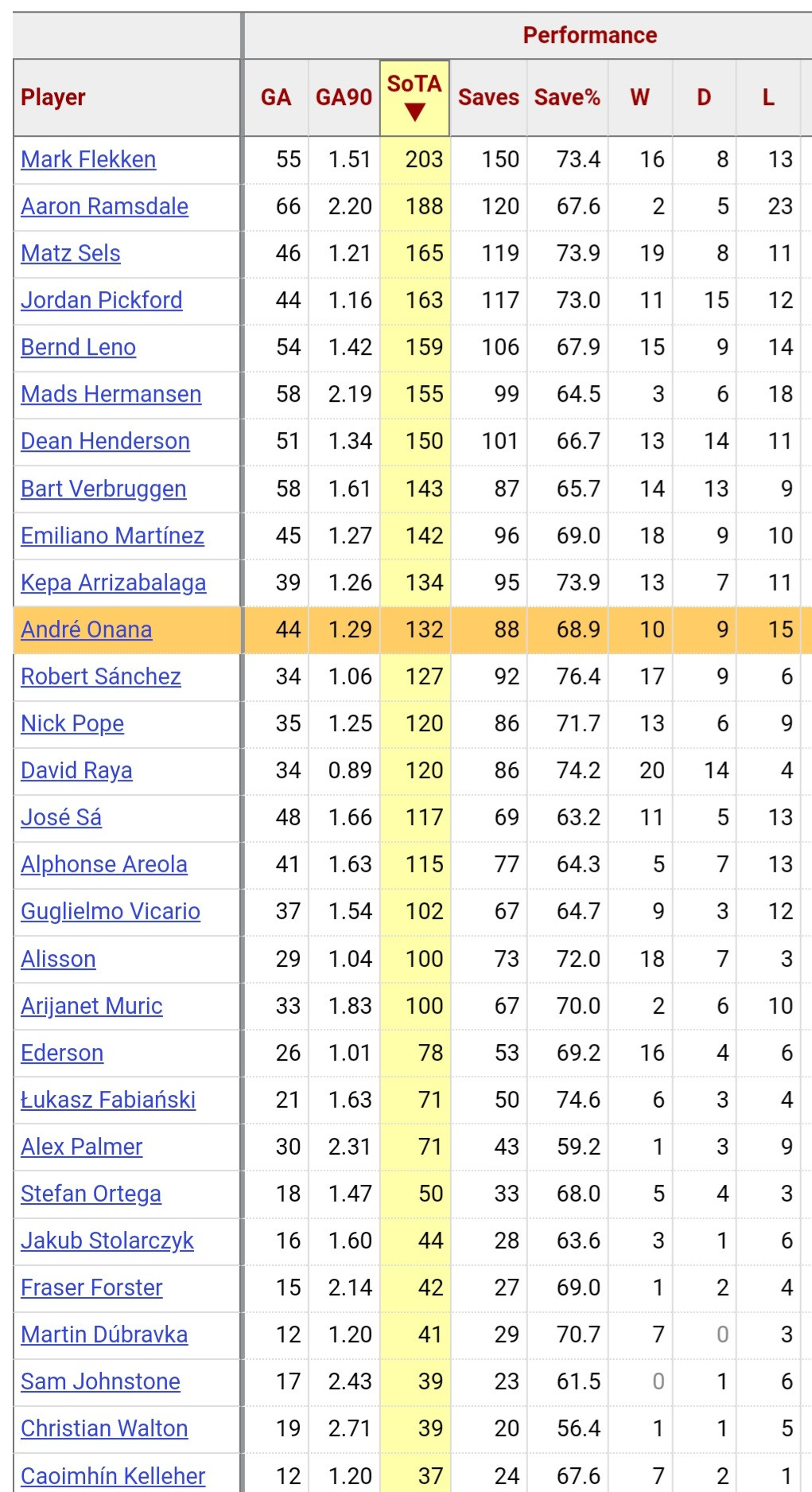The image size is (812, 1492).
Task: Tap the David Raya link
Action: click(x=76, y=770)
